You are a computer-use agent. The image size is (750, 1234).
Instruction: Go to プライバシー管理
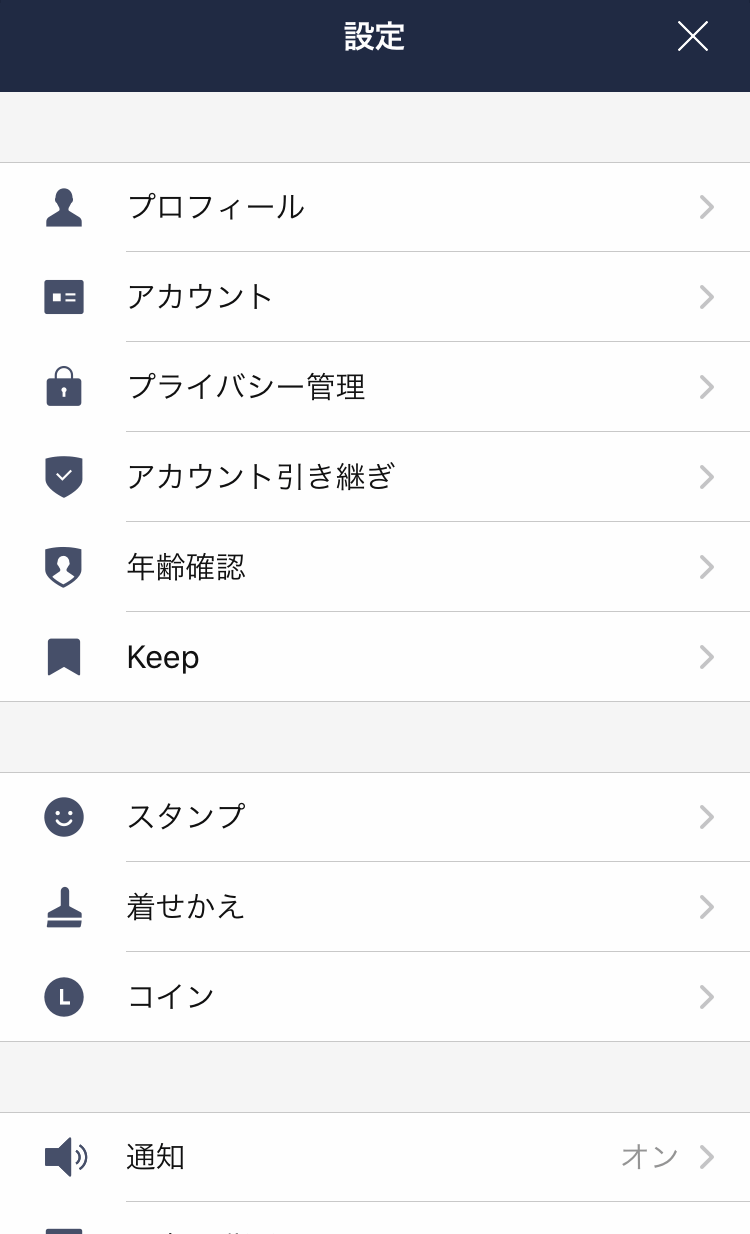pyautogui.click(x=375, y=387)
